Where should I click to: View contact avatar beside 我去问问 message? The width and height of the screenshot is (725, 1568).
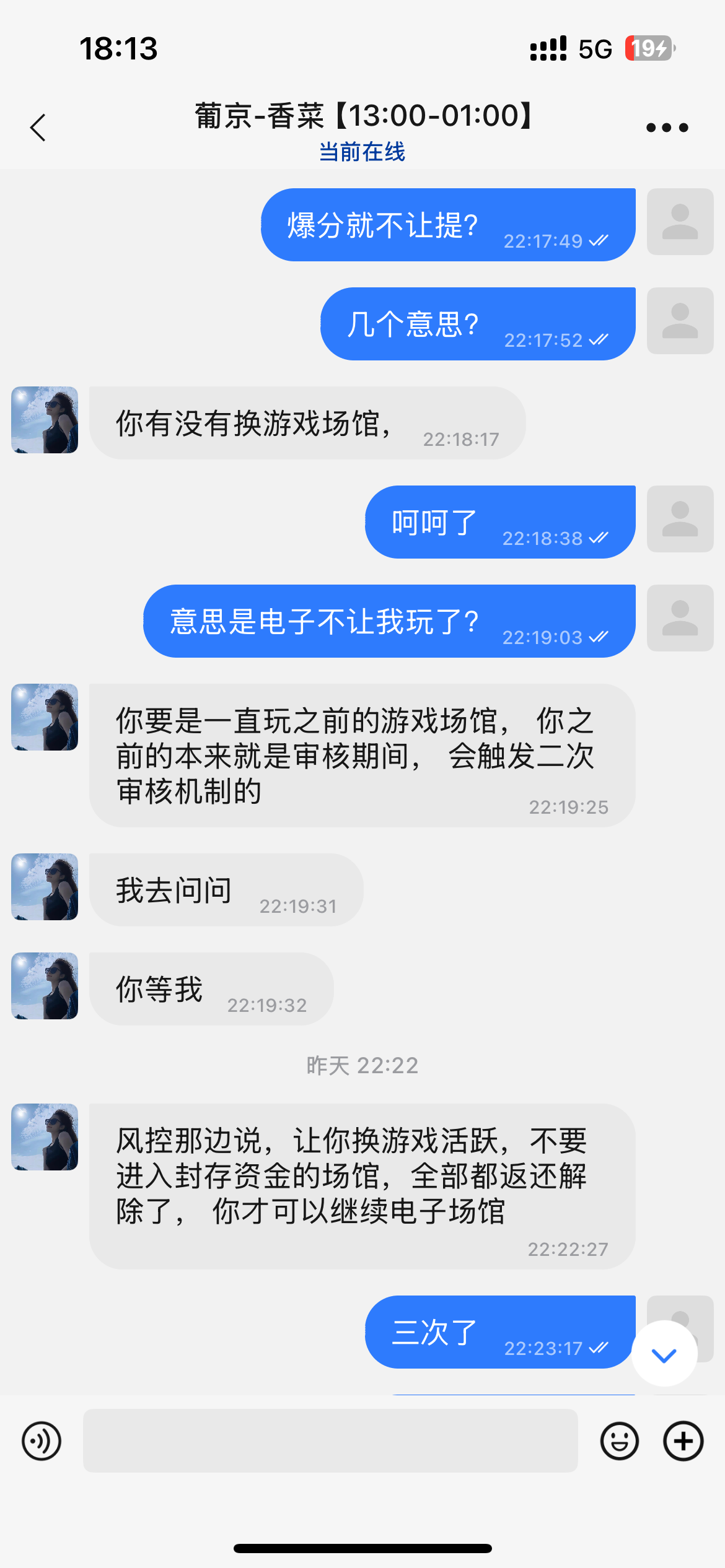pyautogui.click(x=45, y=887)
